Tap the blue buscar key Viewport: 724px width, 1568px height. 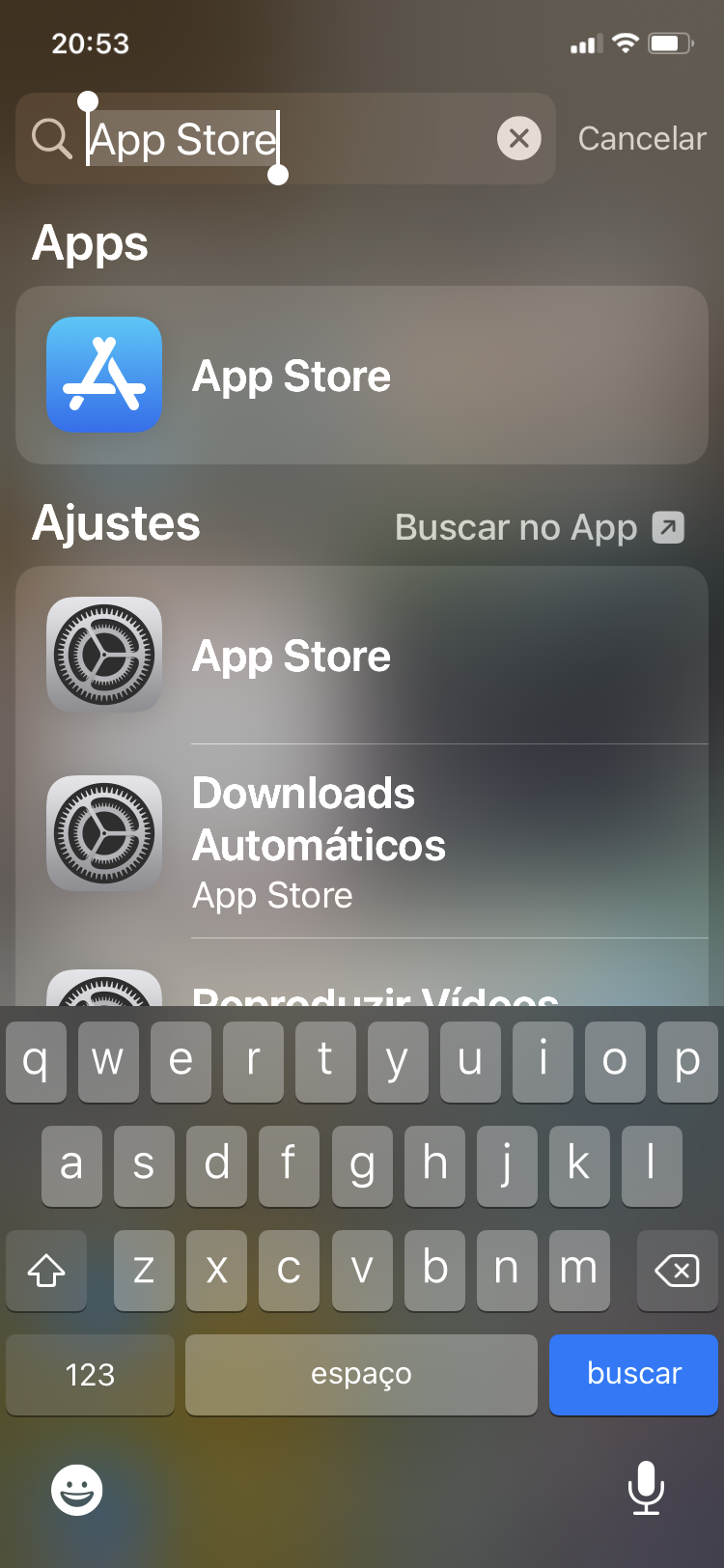tap(633, 1374)
